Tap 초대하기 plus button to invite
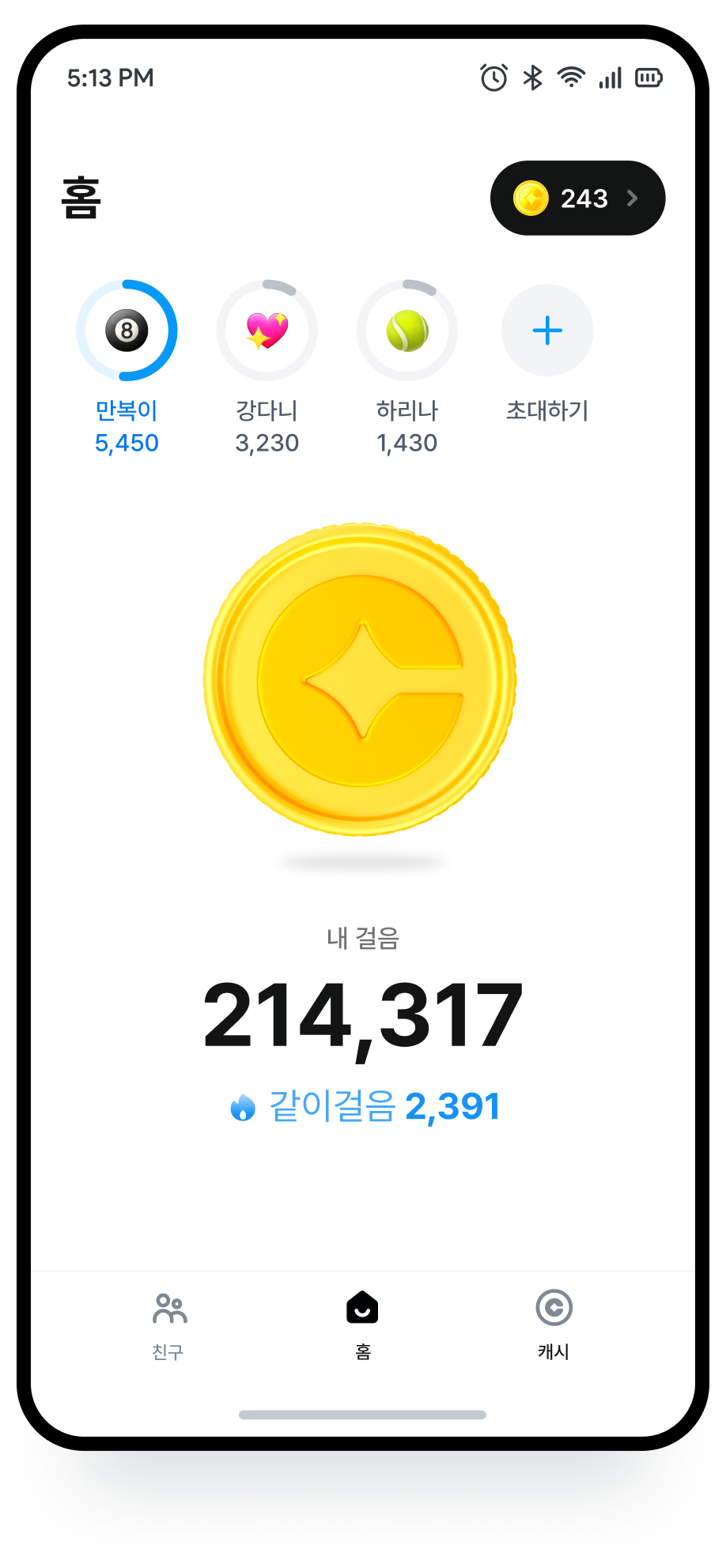Image resolution: width=726 pixels, height=1568 pixels. (x=547, y=331)
